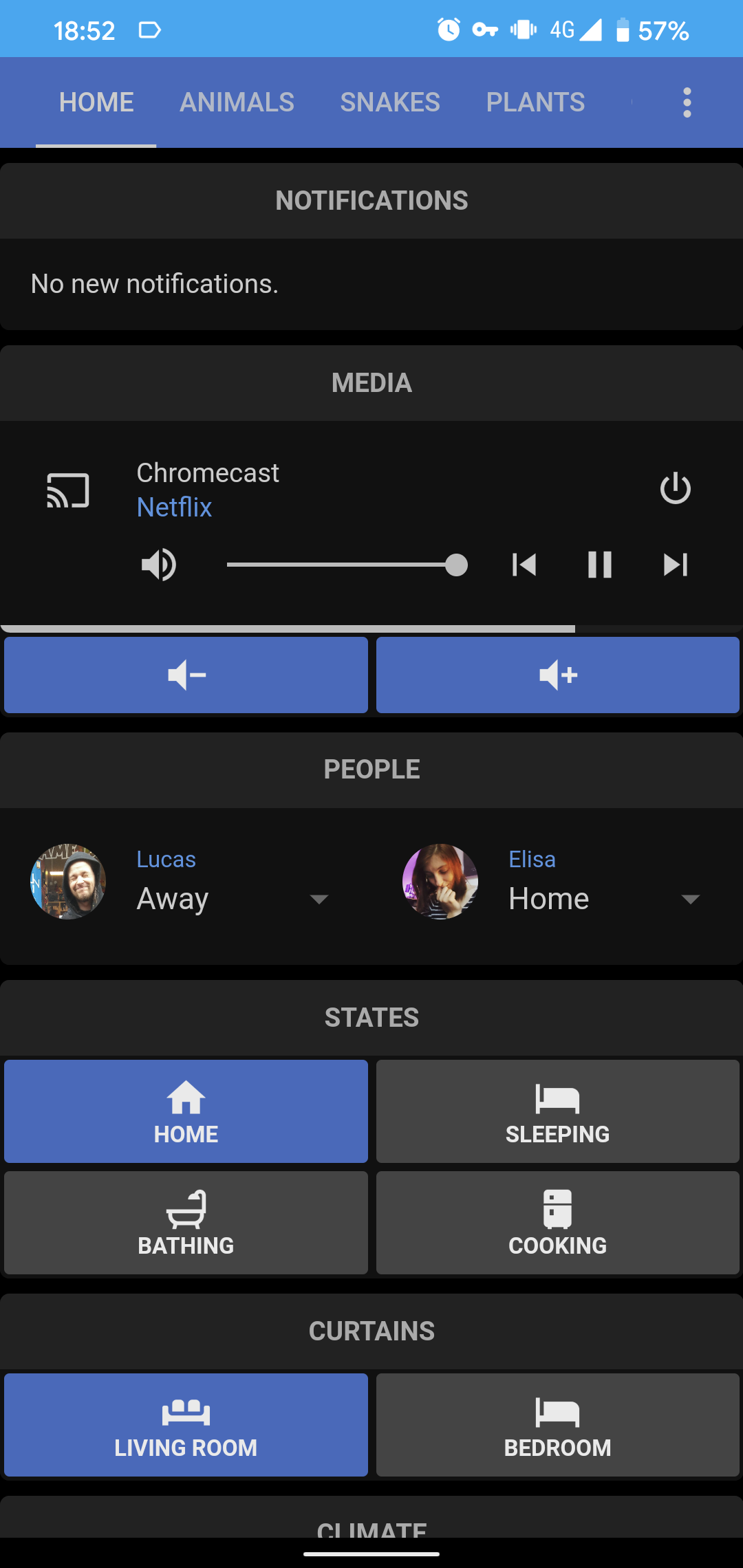Pause the Netflix playback
Image resolution: width=743 pixels, height=1568 pixels.
pyautogui.click(x=599, y=565)
